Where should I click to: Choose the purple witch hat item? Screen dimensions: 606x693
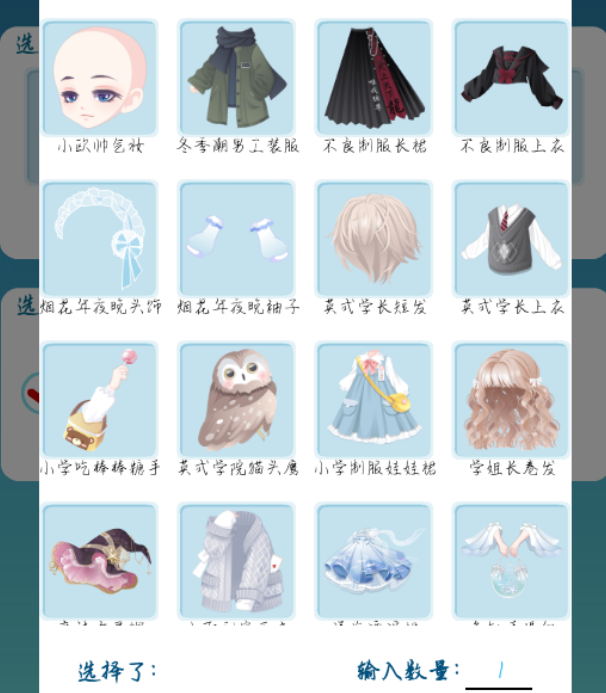click(99, 561)
